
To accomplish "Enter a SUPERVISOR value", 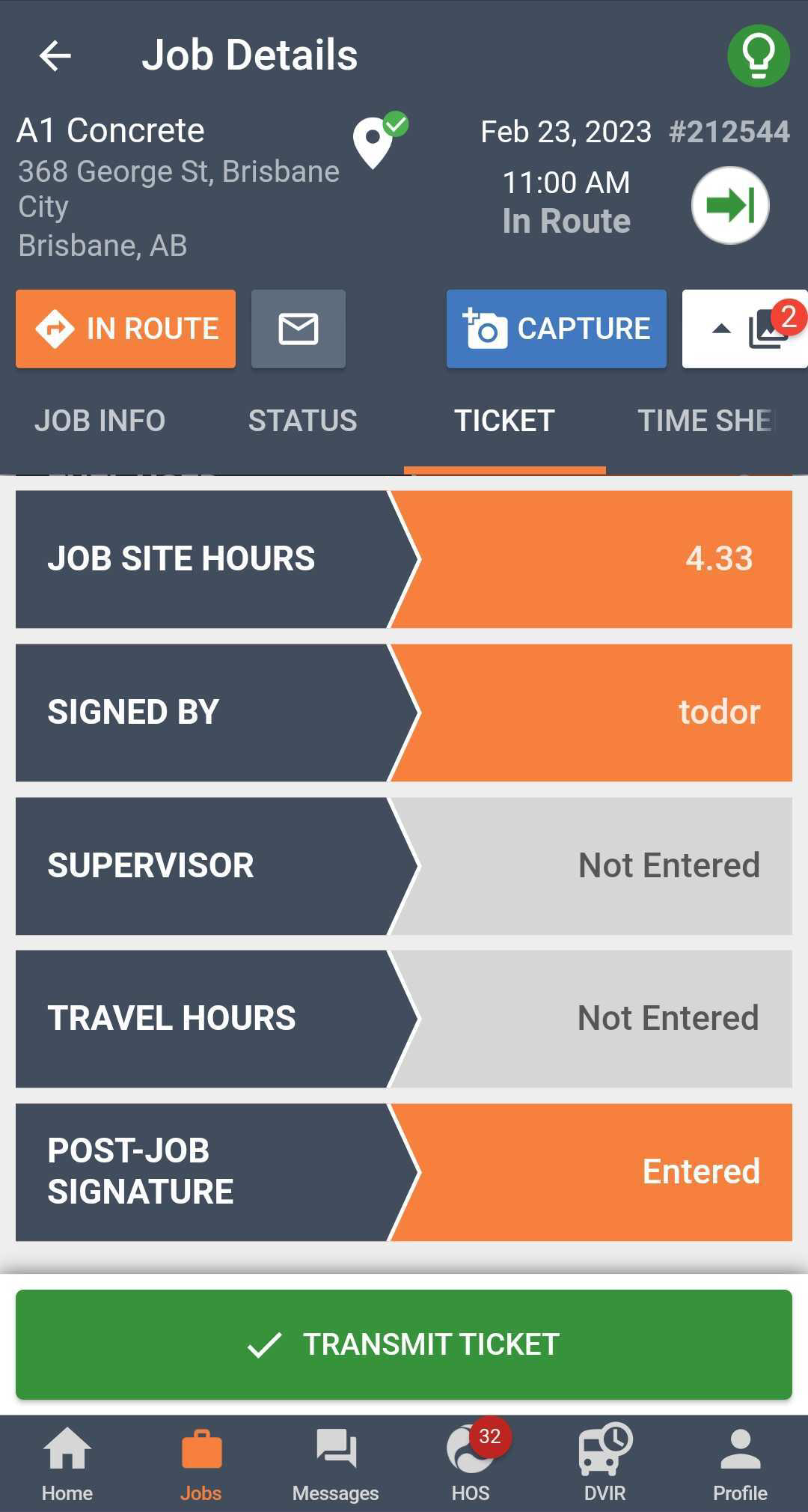I will (404, 866).
